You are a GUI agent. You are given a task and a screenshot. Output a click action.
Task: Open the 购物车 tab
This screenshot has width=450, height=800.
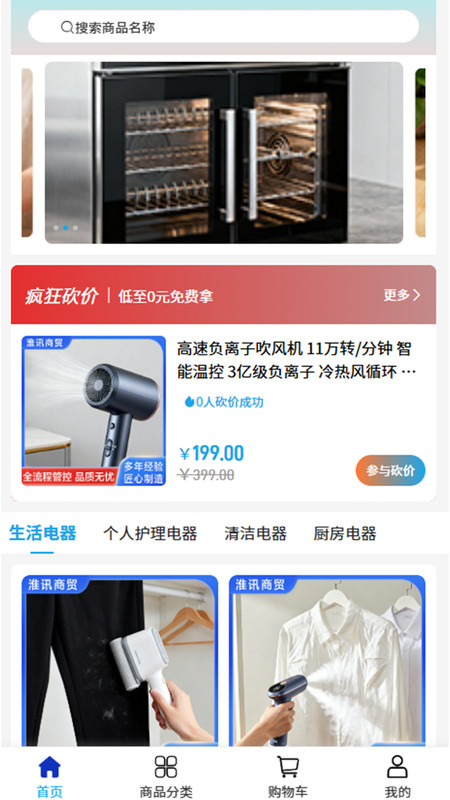pos(288,777)
